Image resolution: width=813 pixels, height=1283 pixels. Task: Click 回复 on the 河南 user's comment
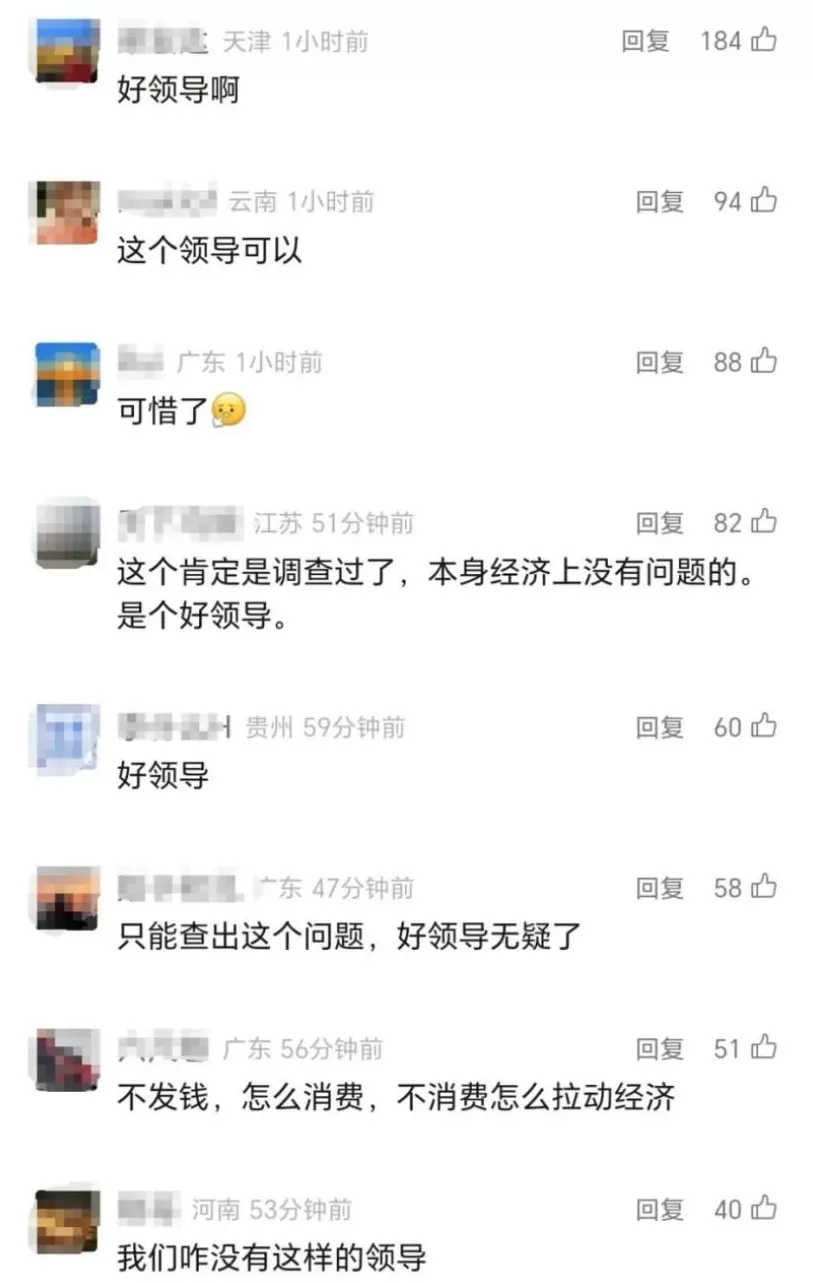click(657, 1209)
